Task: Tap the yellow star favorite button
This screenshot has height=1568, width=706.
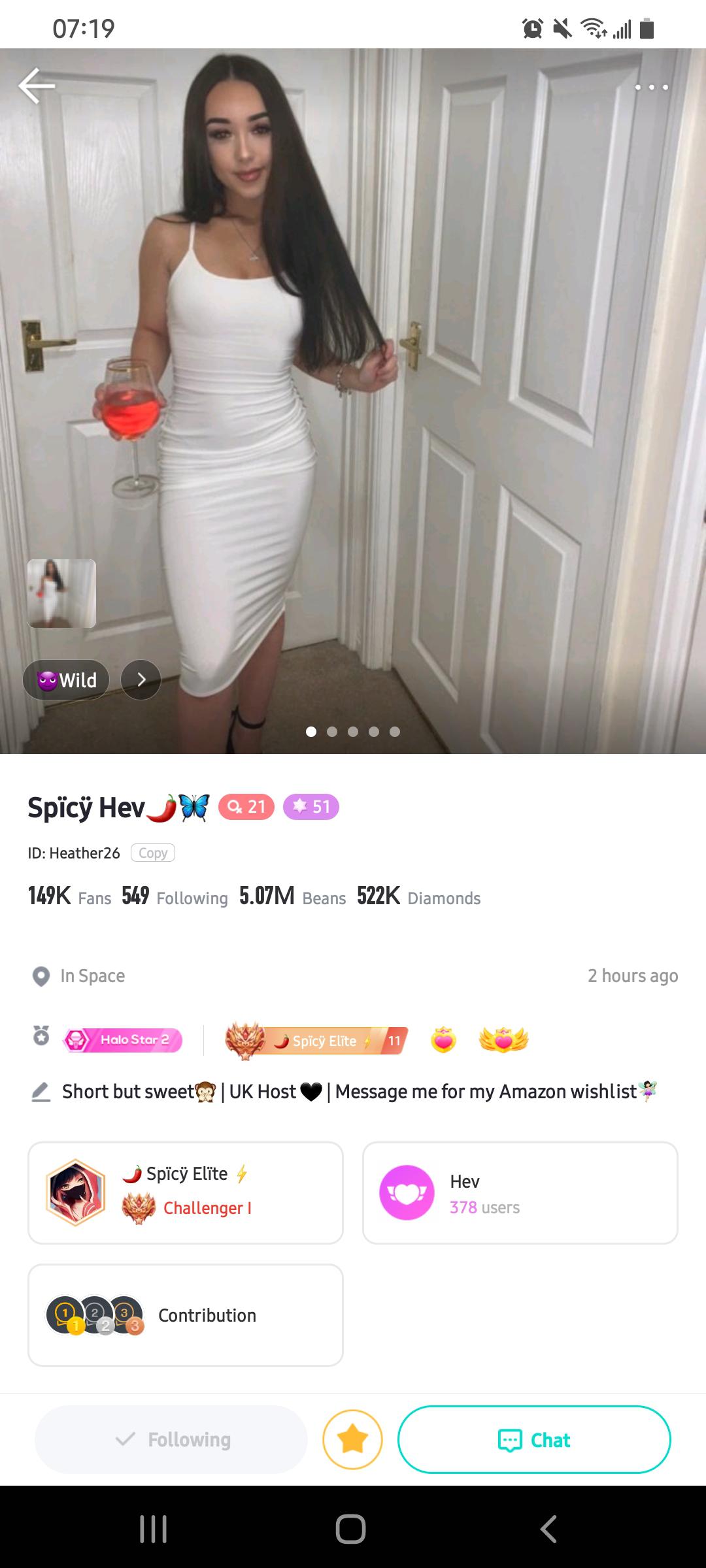Action: pos(352,1439)
